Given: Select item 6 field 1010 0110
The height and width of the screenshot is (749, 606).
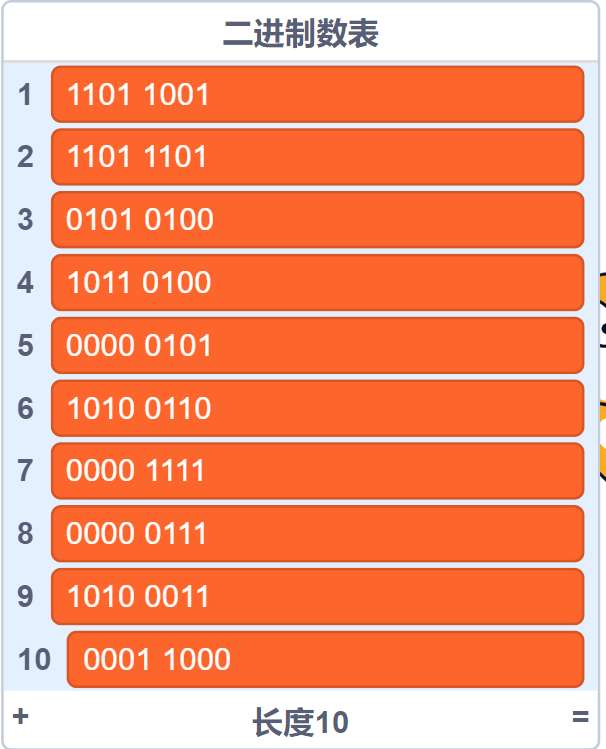Looking at the screenshot, I should (317, 409).
